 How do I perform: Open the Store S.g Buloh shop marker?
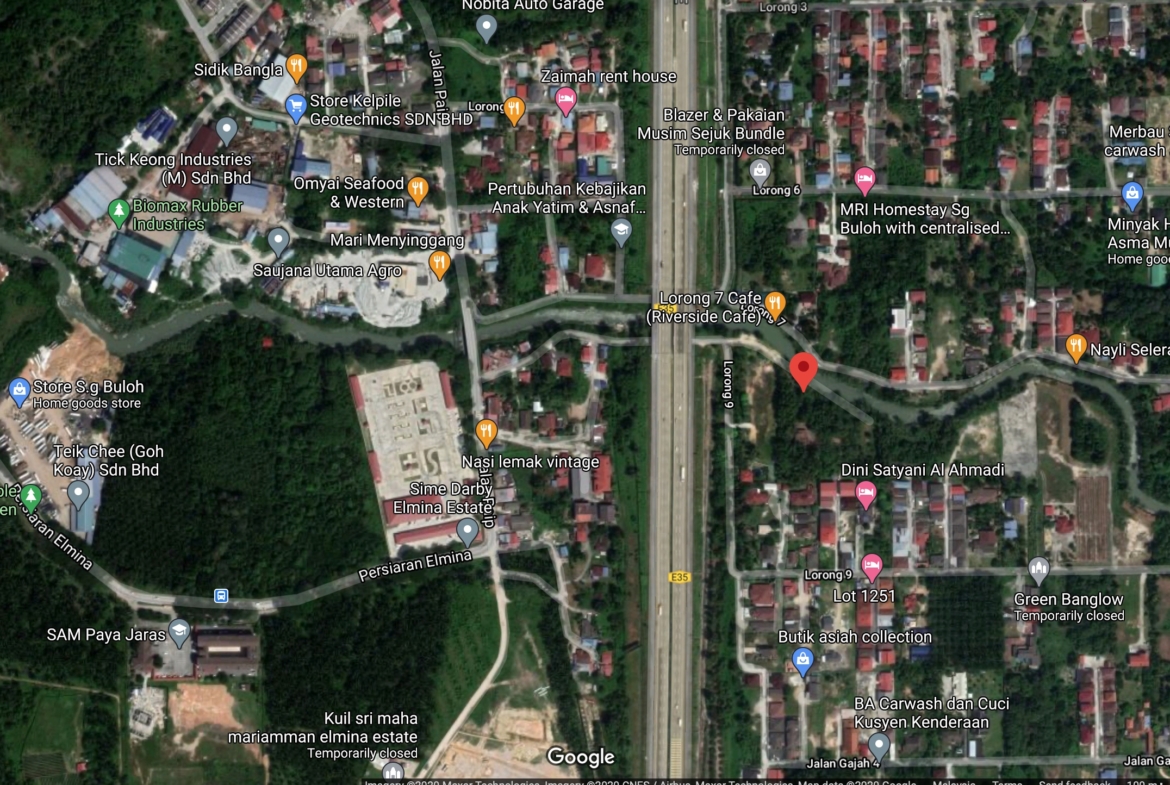(x=19, y=391)
